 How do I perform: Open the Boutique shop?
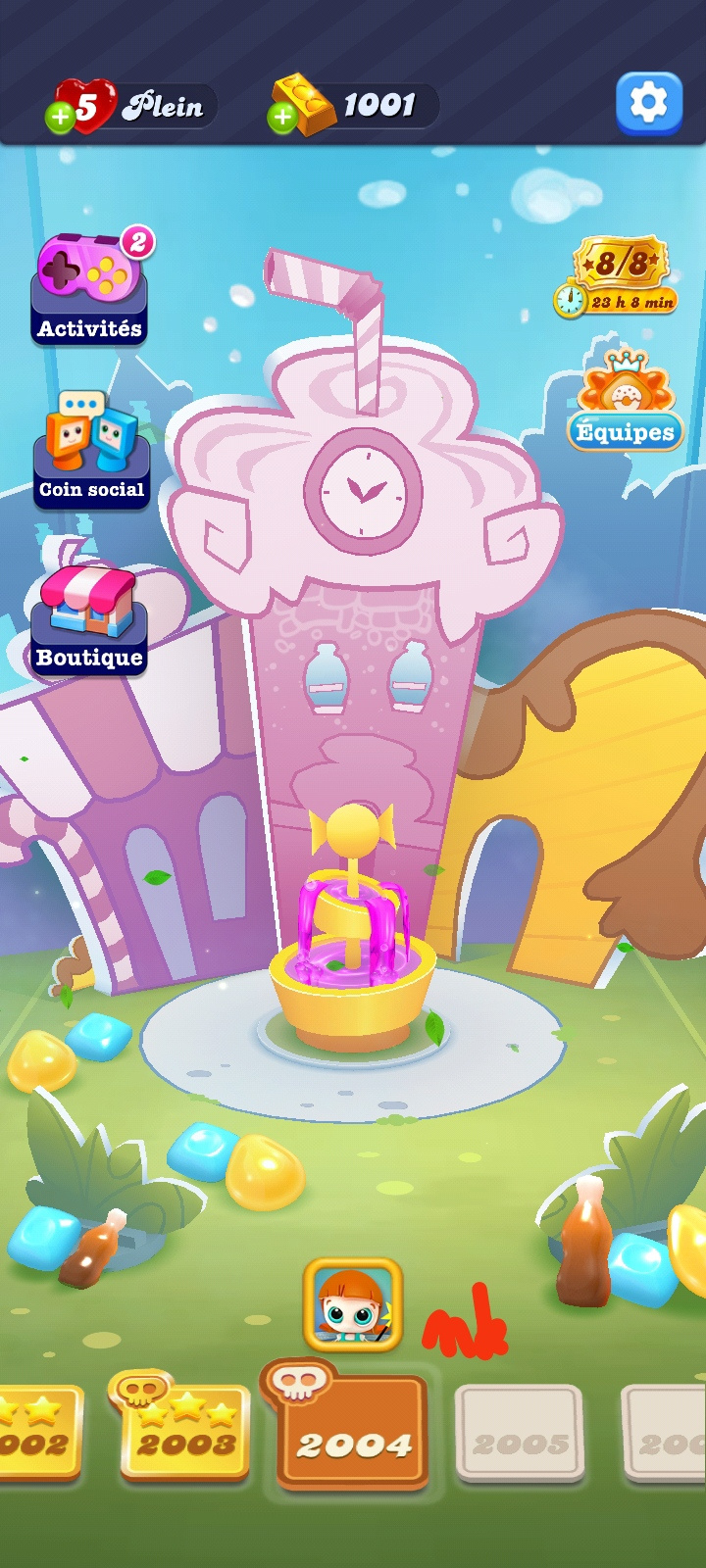pyautogui.click(x=89, y=620)
